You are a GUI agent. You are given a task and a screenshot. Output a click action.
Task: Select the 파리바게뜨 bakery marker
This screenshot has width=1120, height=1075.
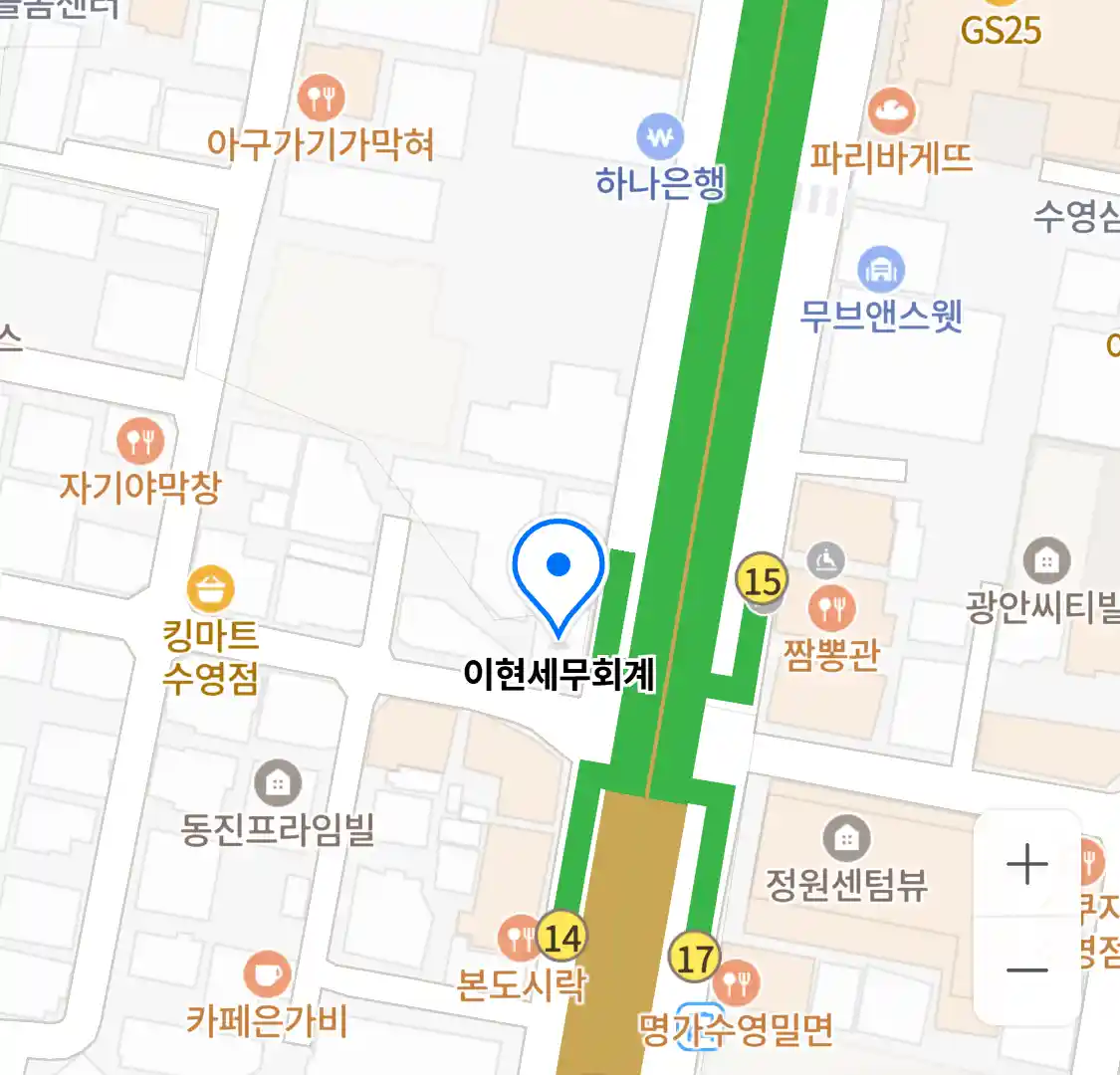pyautogui.click(x=891, y=111)
